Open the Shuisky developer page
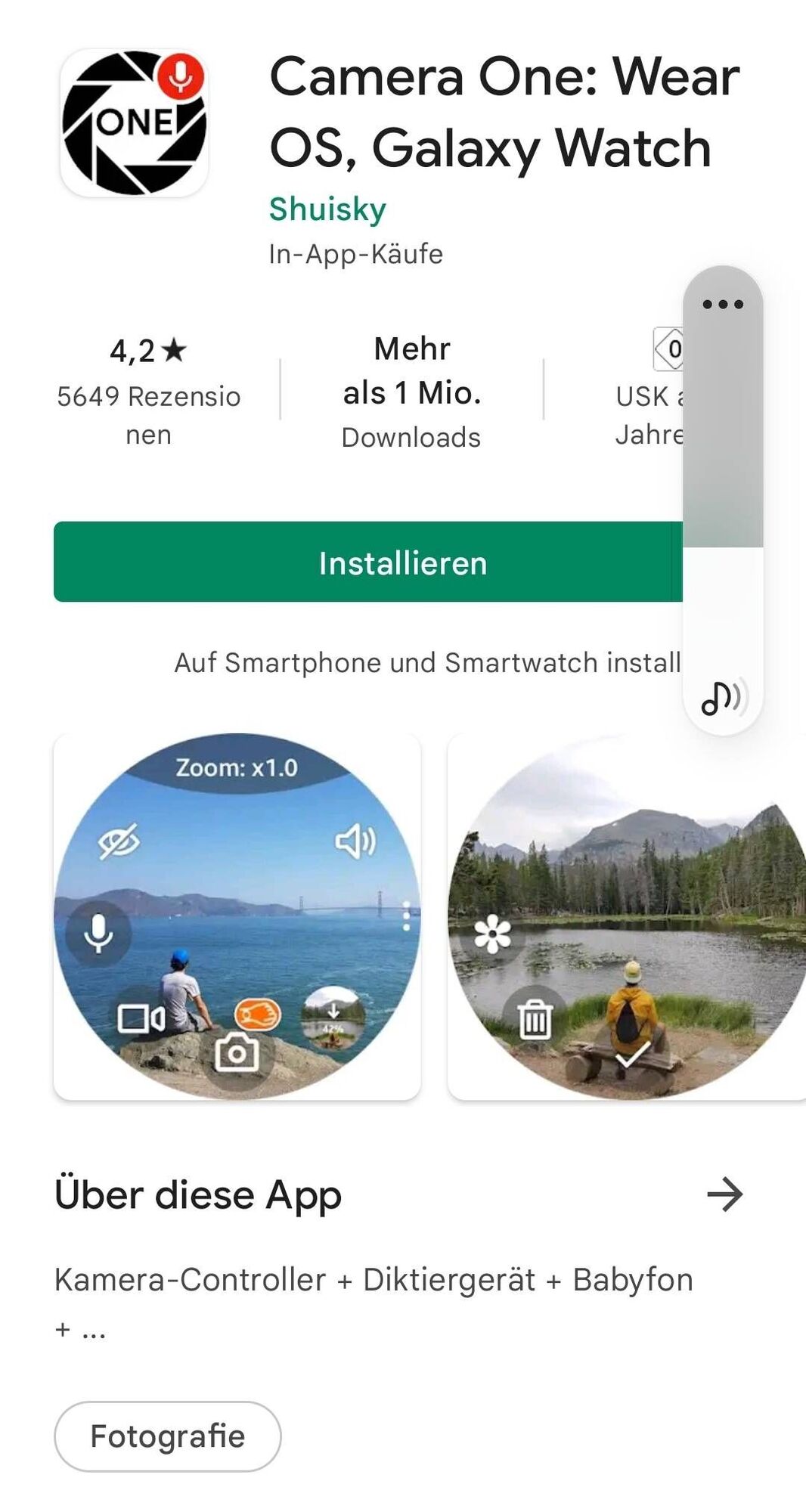Image resolution: width=806 pixels, height=1512 pixels. point(327,209)
